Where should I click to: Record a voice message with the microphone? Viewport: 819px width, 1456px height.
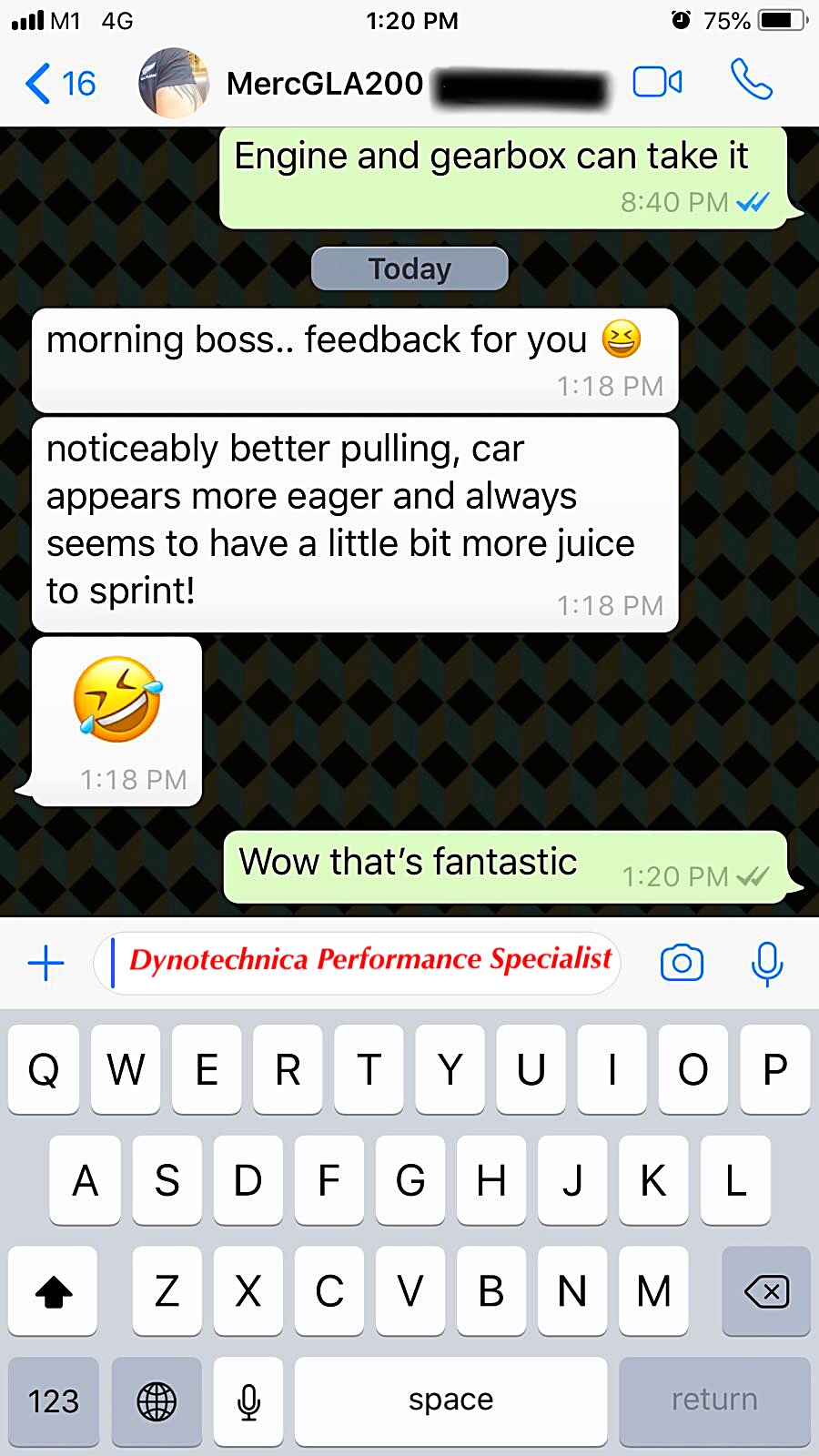click(767, 964)
